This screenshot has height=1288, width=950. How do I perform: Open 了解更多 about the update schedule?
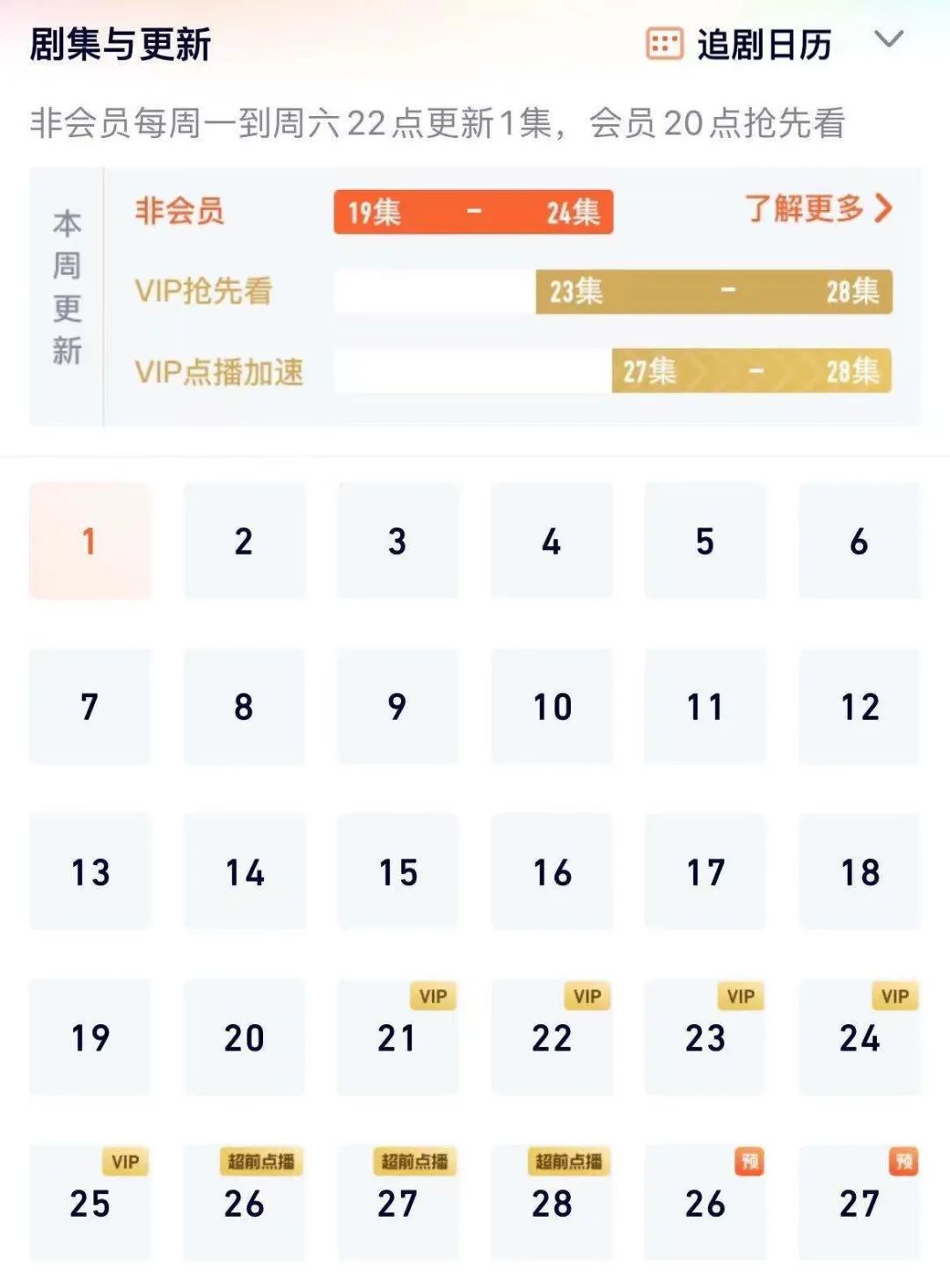point(818,209)
